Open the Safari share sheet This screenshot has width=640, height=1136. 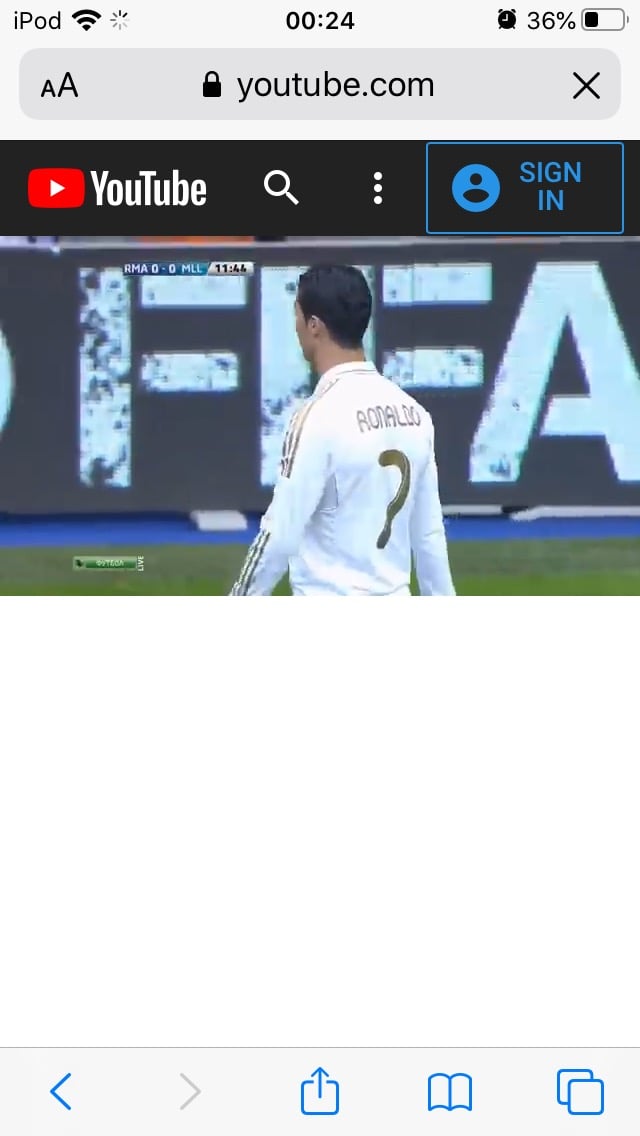click(320, 1090)
